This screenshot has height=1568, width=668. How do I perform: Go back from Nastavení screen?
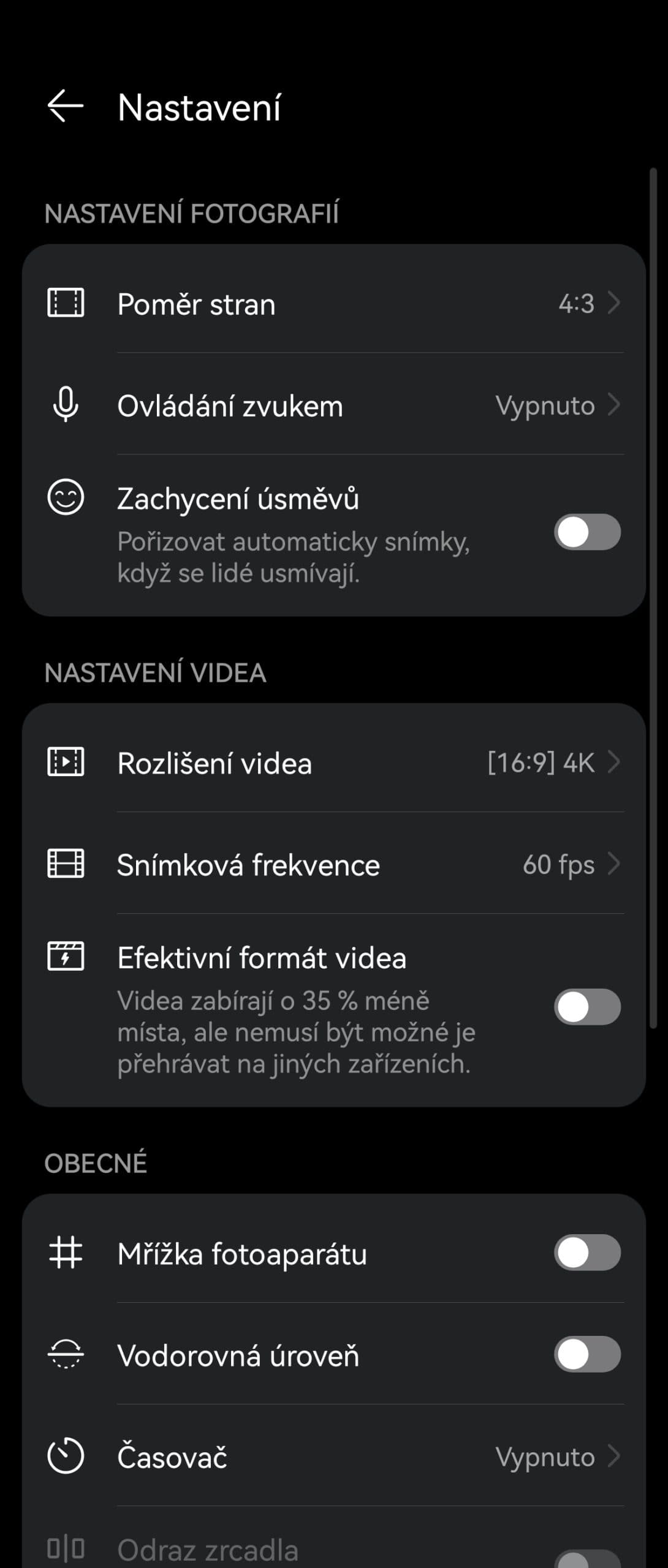coord(66,107)
